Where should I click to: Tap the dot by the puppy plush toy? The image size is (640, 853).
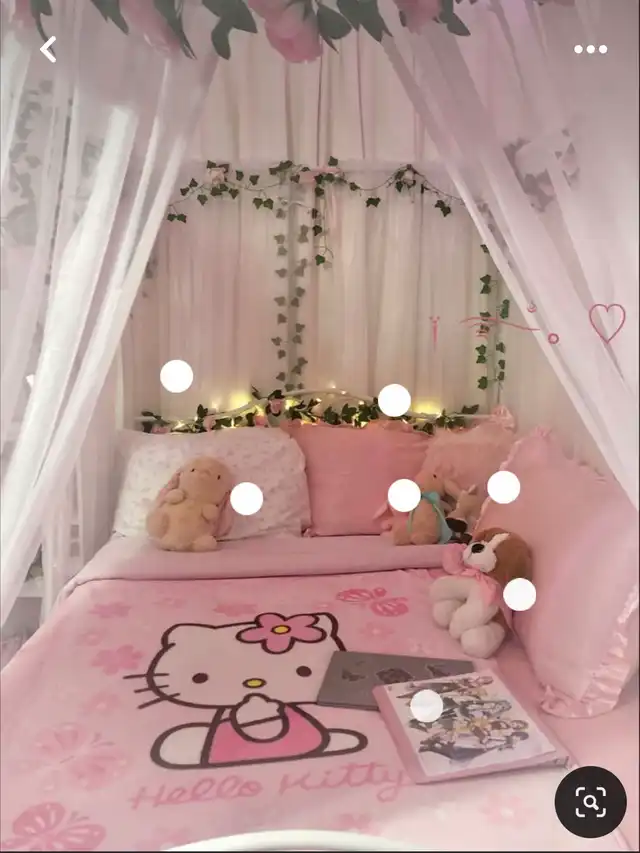coord(519,594)
